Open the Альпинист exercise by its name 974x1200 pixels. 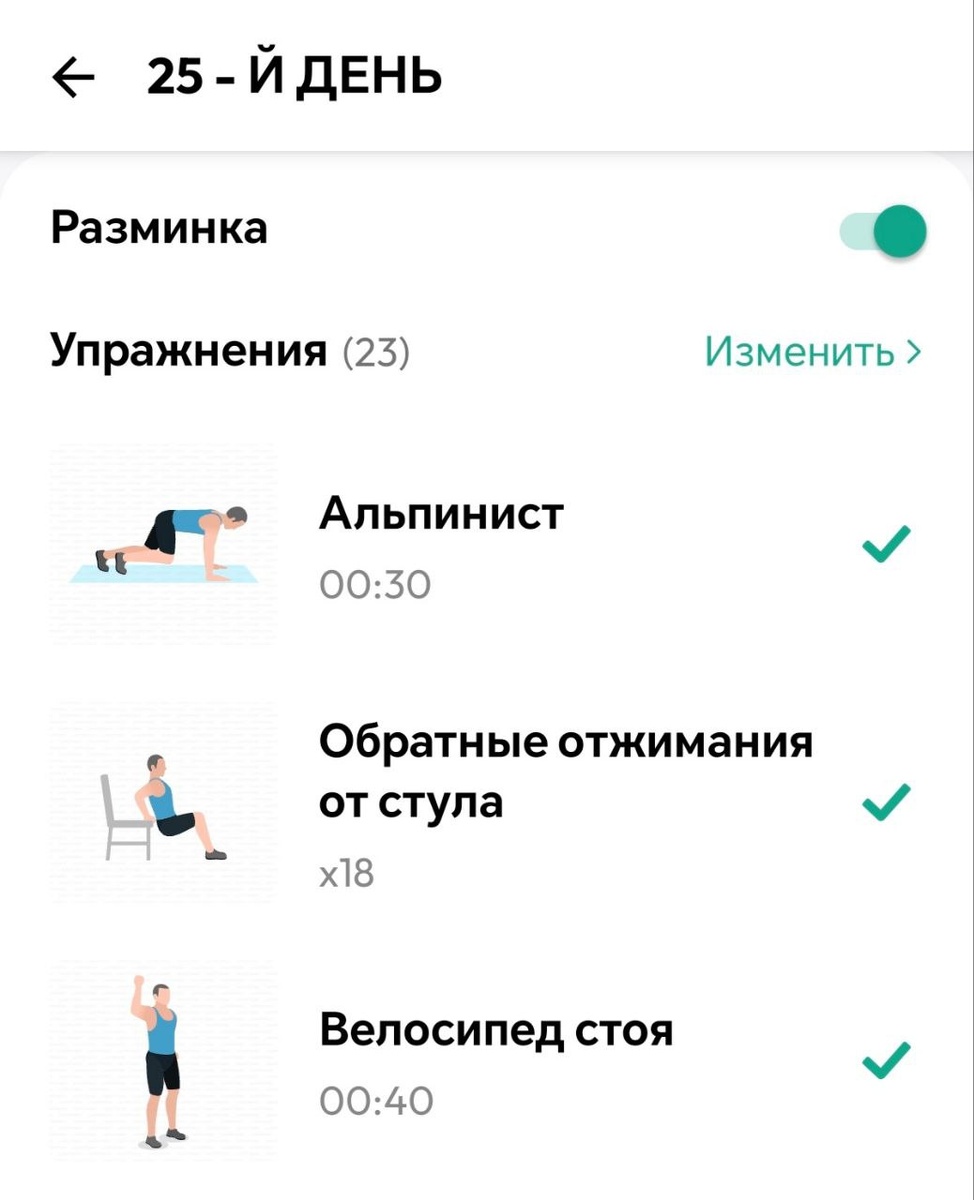tap(440, 513)
